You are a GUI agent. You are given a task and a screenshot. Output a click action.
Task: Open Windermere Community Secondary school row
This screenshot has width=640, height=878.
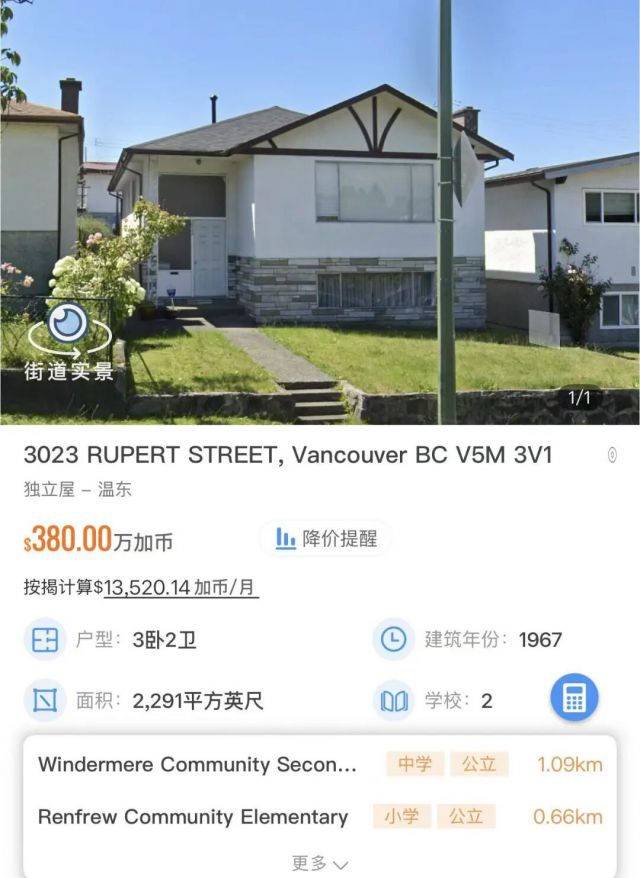(320, 765)
